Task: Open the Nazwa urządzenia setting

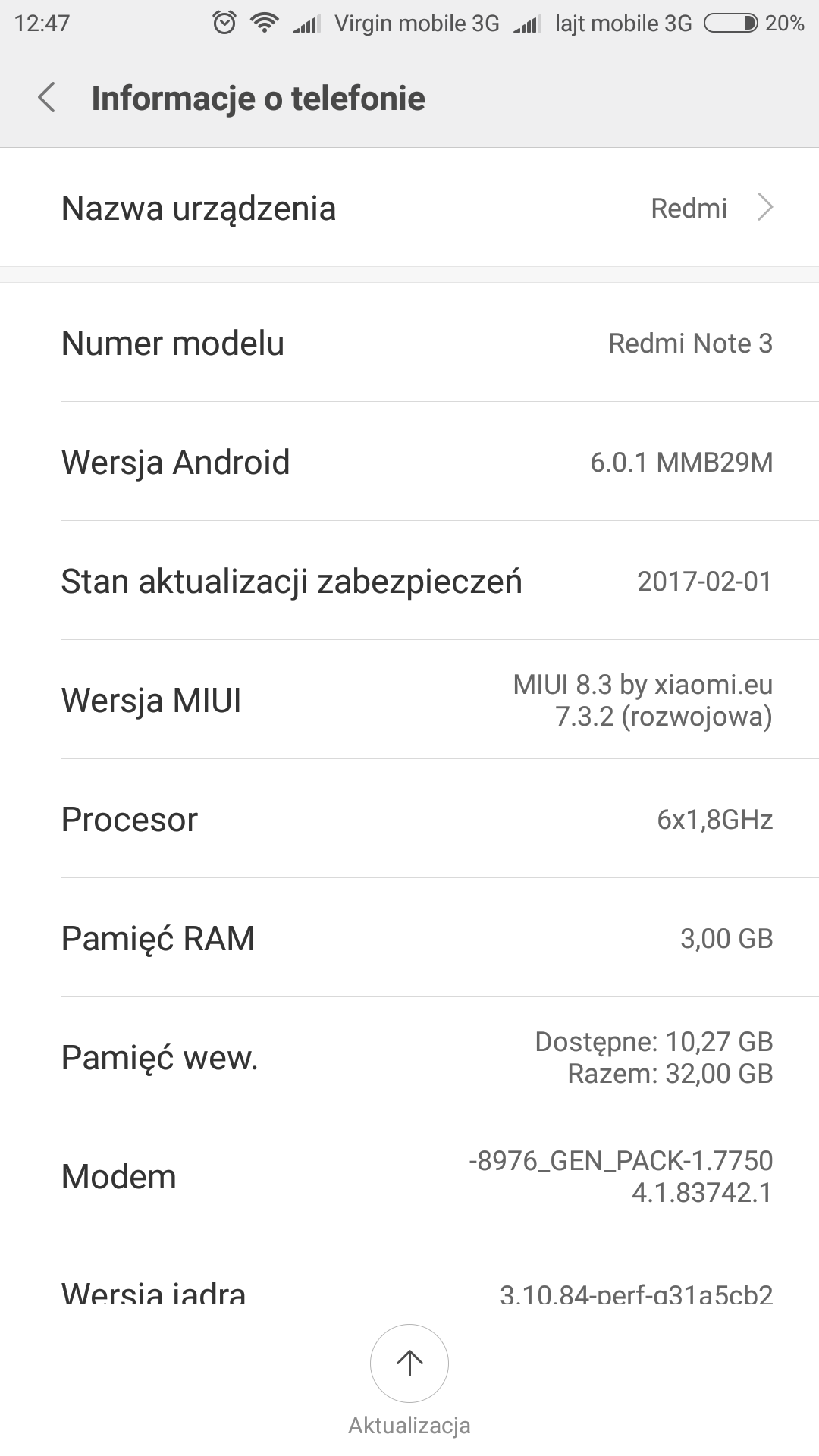Action: point(409,208)
